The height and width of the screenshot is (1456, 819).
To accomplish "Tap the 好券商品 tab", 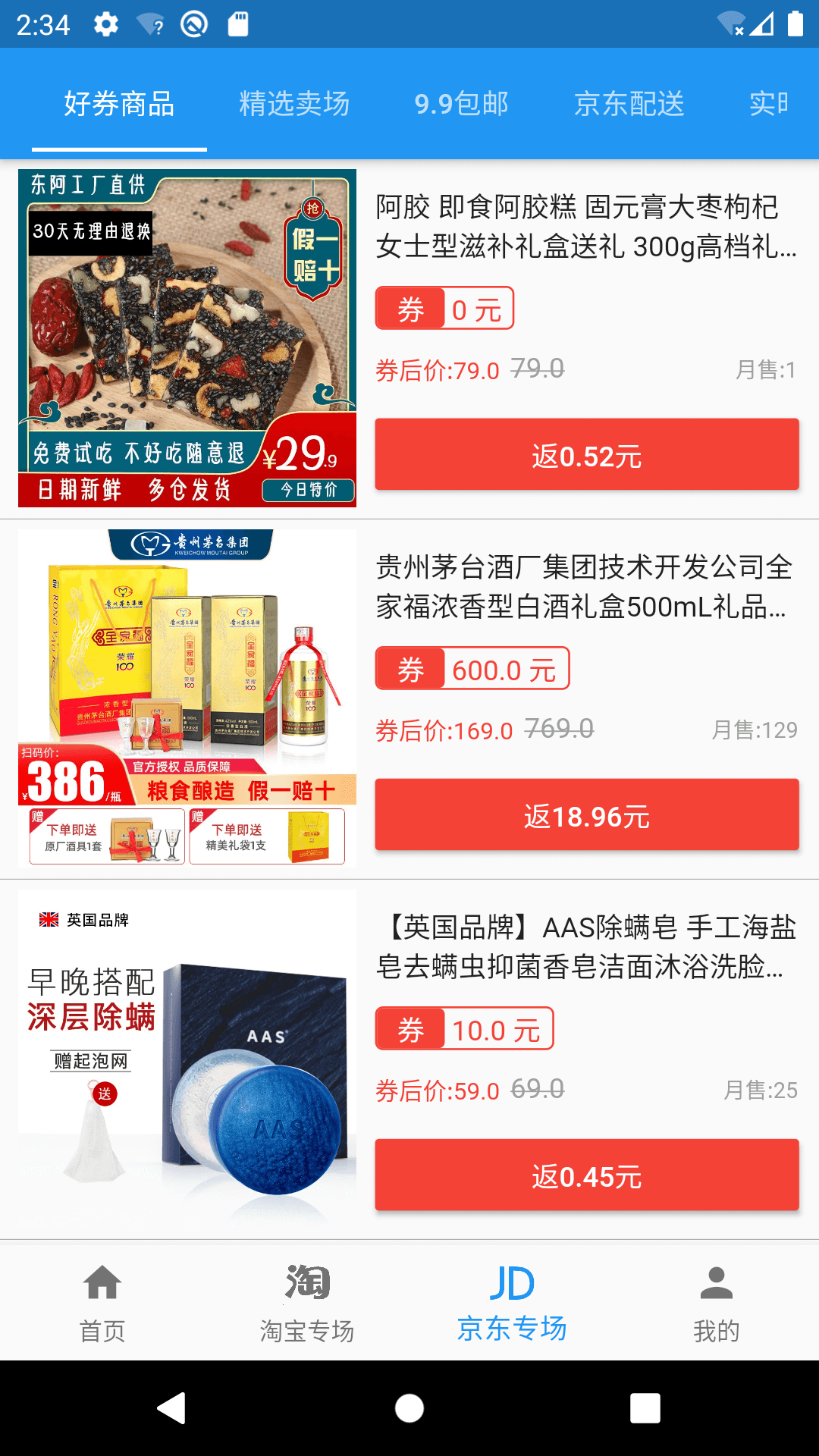I will [119, 104].
